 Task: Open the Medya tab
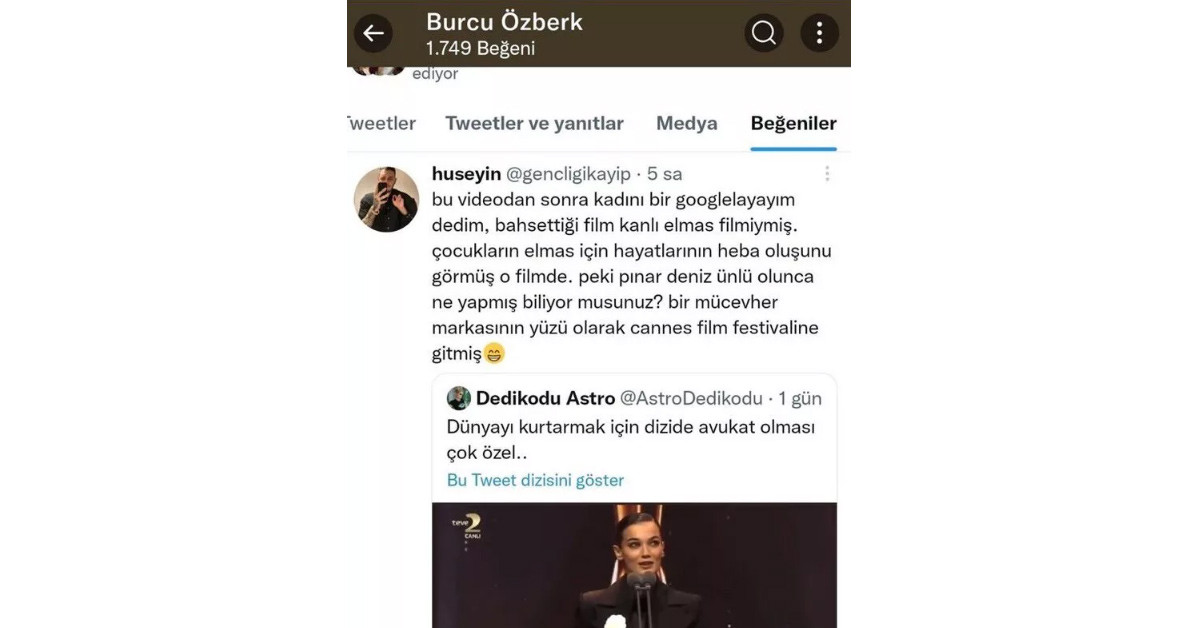pyautogui.click(x=686, y=124)
